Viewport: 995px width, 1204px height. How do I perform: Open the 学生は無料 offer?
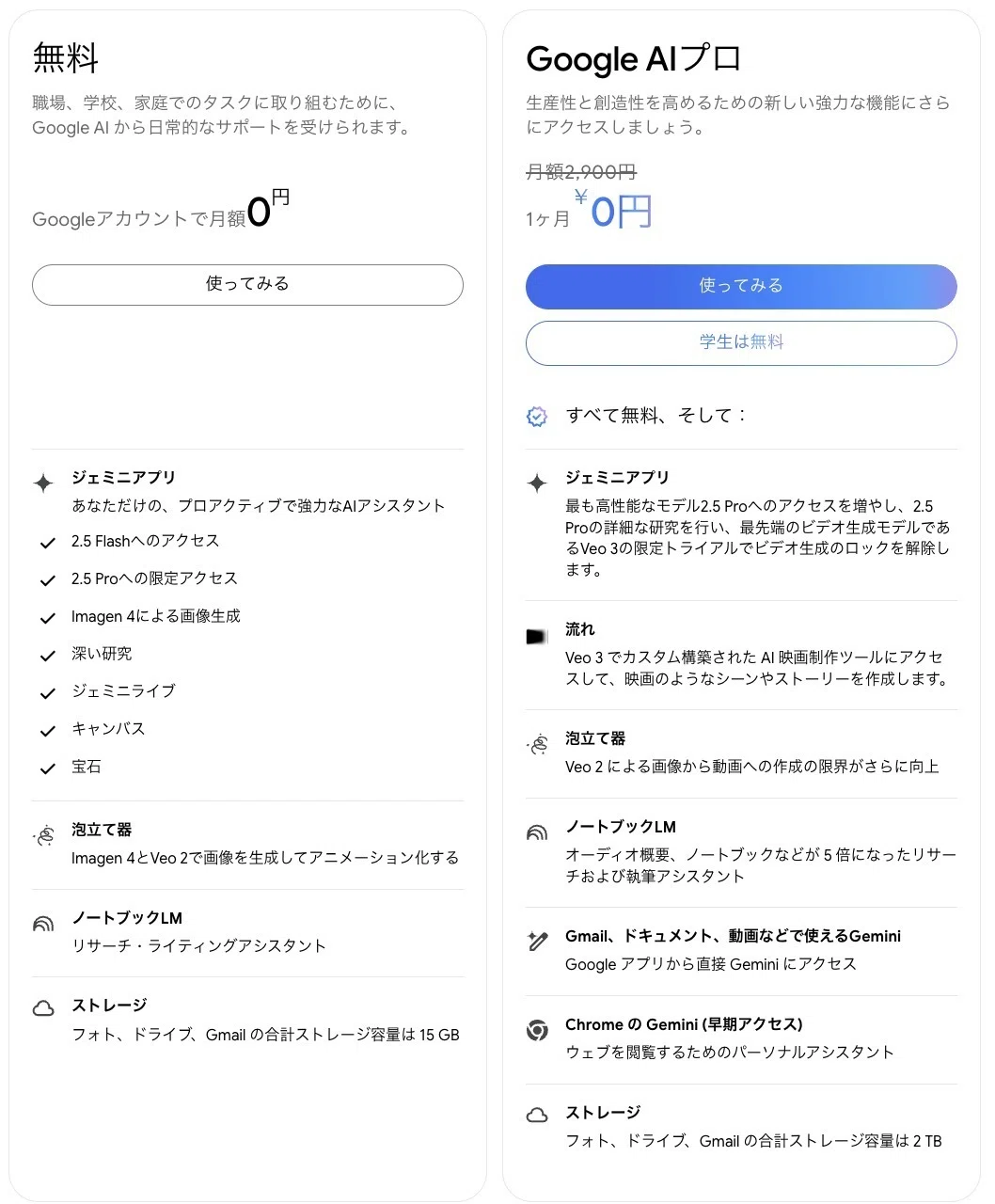pos(741,342)
